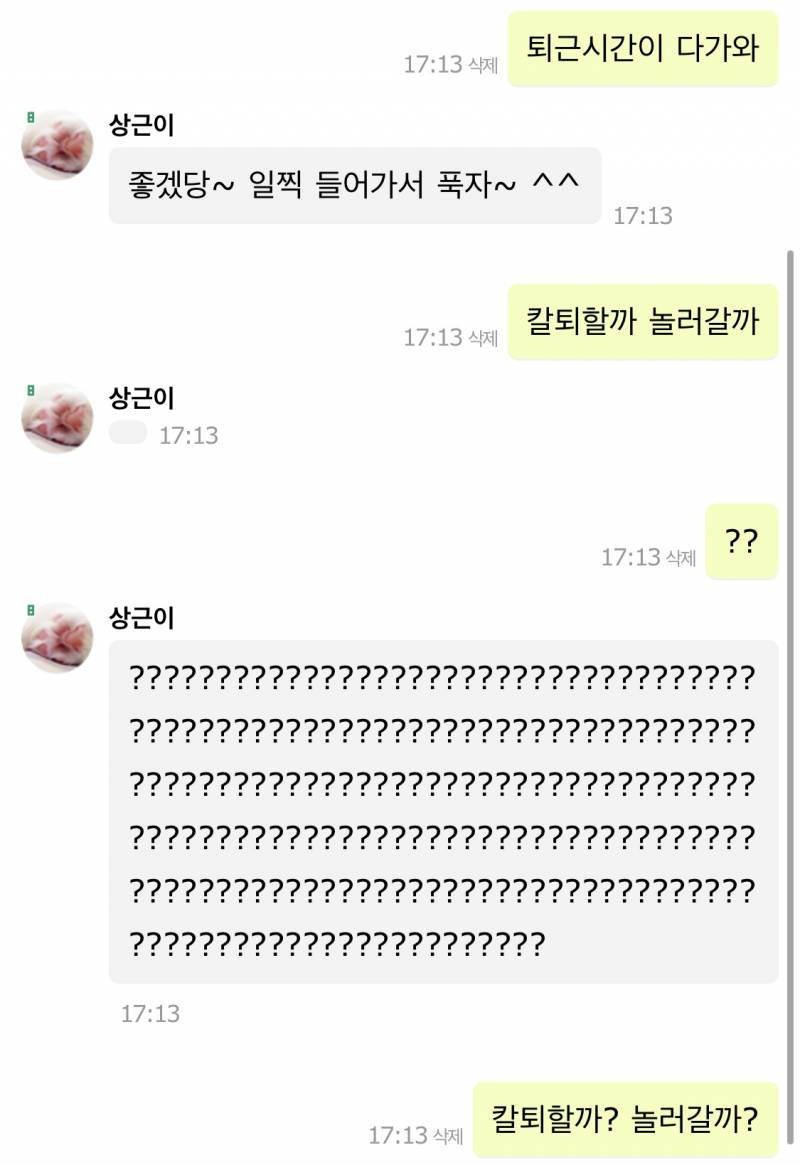Click the badge icon on the bottom avatar
This screenshot has height=1165, width=800.
coord(31,612)
